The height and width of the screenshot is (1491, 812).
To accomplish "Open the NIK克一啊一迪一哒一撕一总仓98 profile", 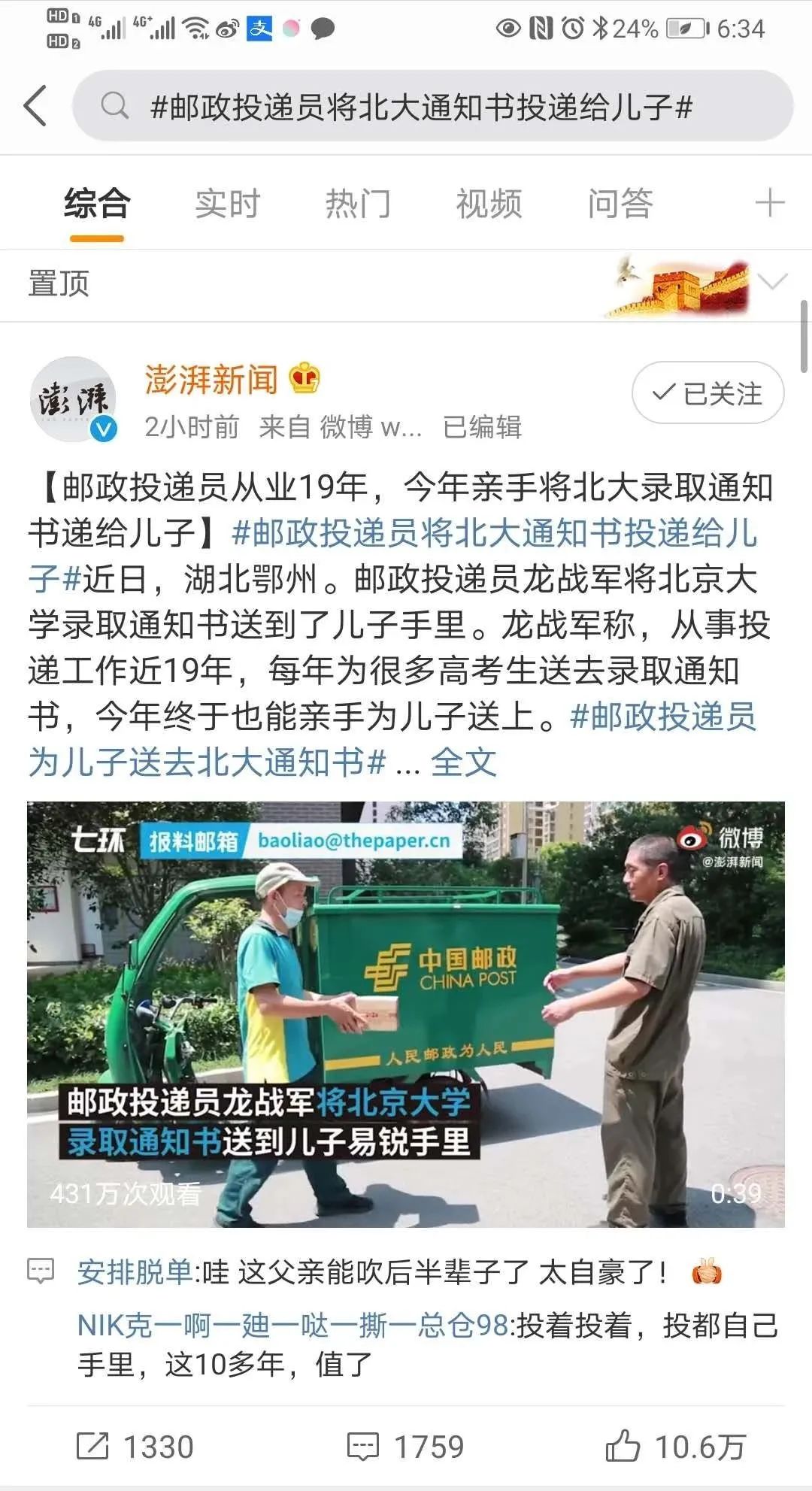I will pos(293,1326).
